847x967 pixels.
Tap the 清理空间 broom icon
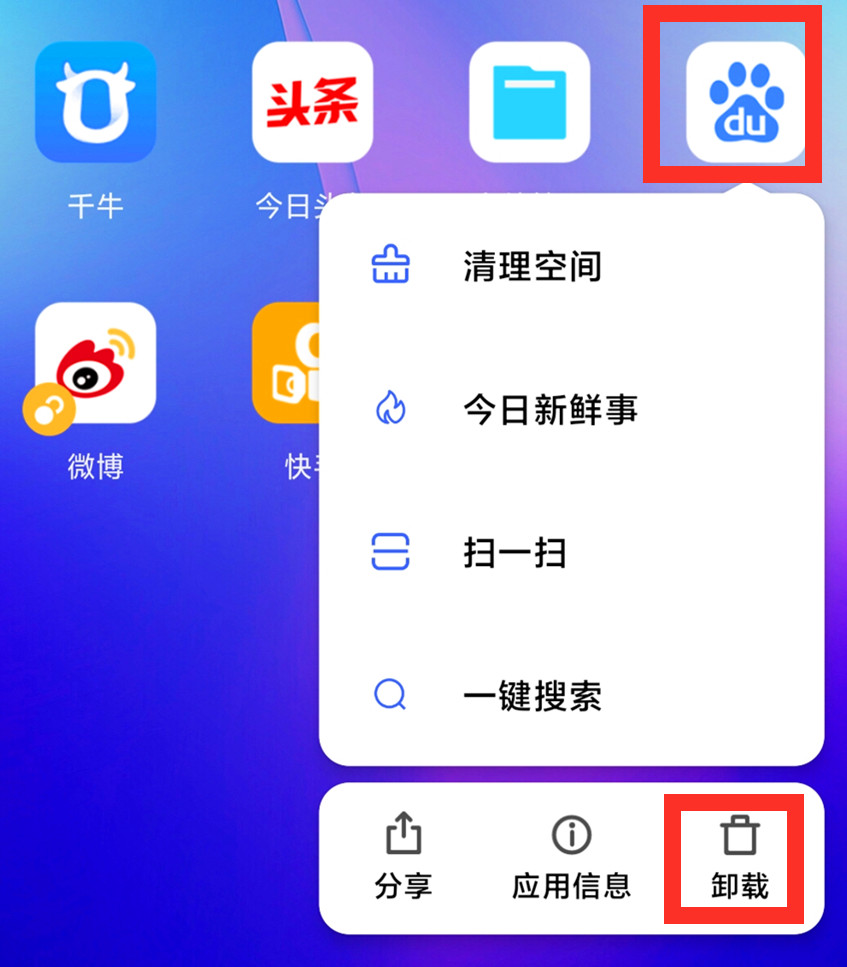(x=390, y=264)
